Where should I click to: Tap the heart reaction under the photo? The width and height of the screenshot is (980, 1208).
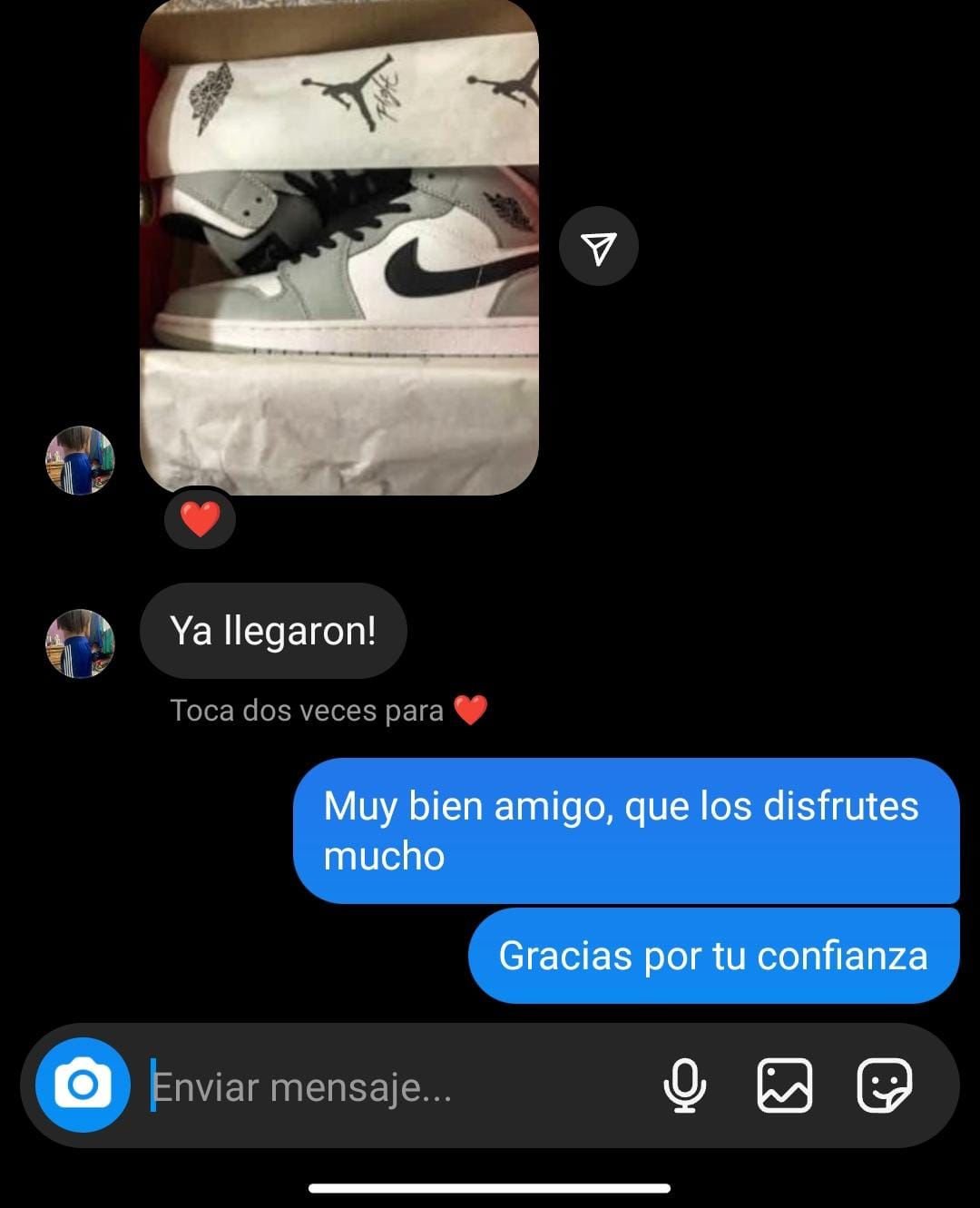click(x=200, y=520)
